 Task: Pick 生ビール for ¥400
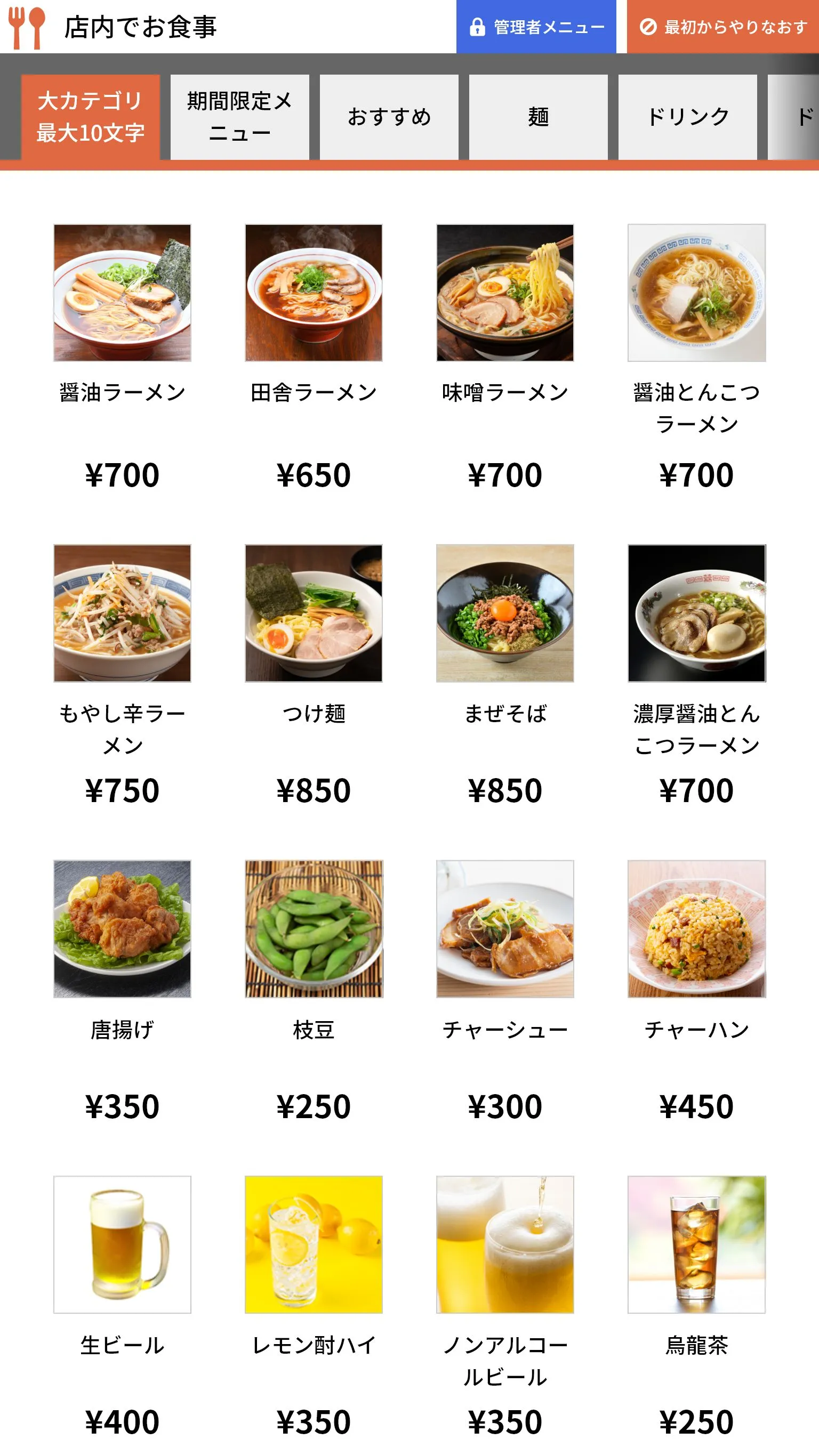click(x=122, y=1244)
